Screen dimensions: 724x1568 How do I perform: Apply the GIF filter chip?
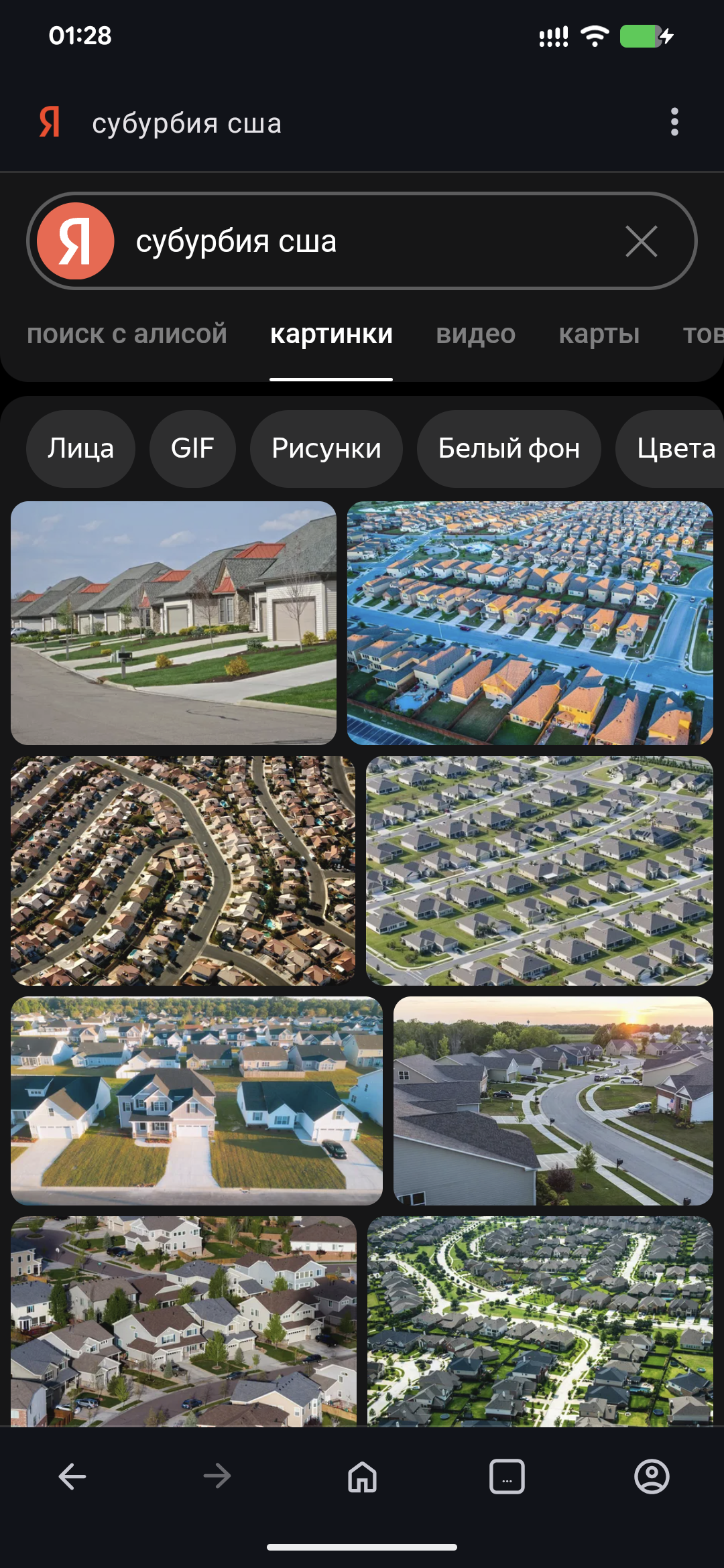[192, 448]
